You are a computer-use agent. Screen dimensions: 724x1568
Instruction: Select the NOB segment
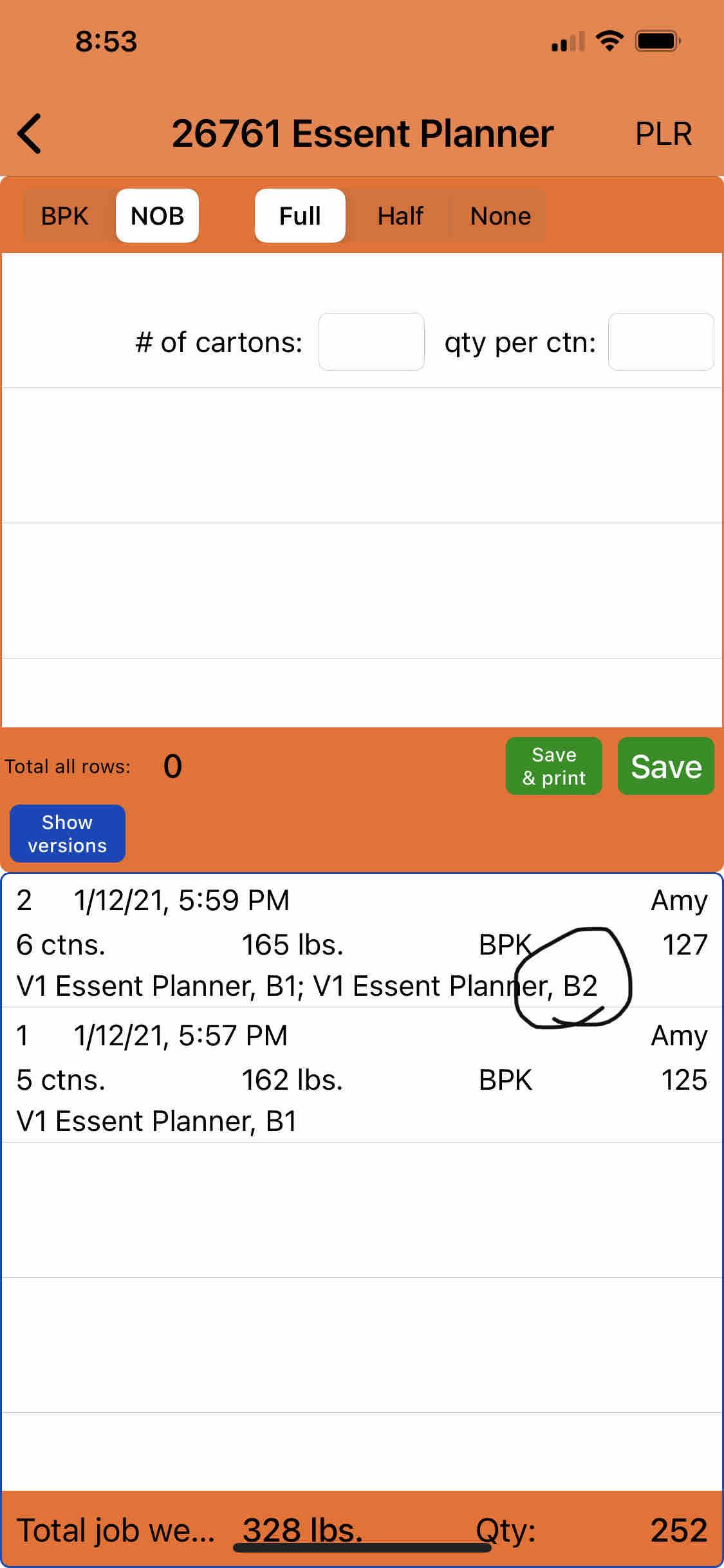coord(157,216)
